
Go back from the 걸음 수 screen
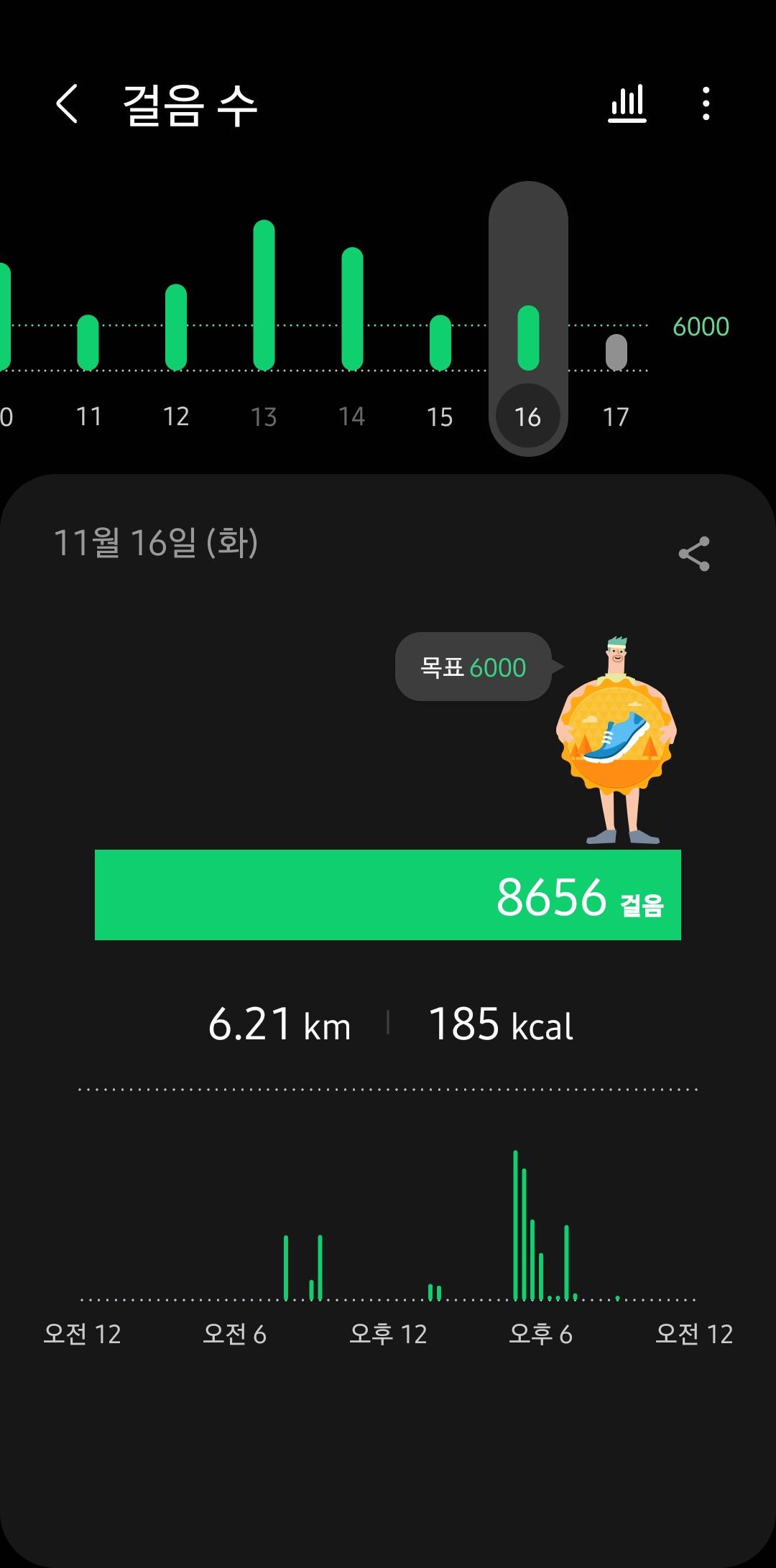coord(67,104)
